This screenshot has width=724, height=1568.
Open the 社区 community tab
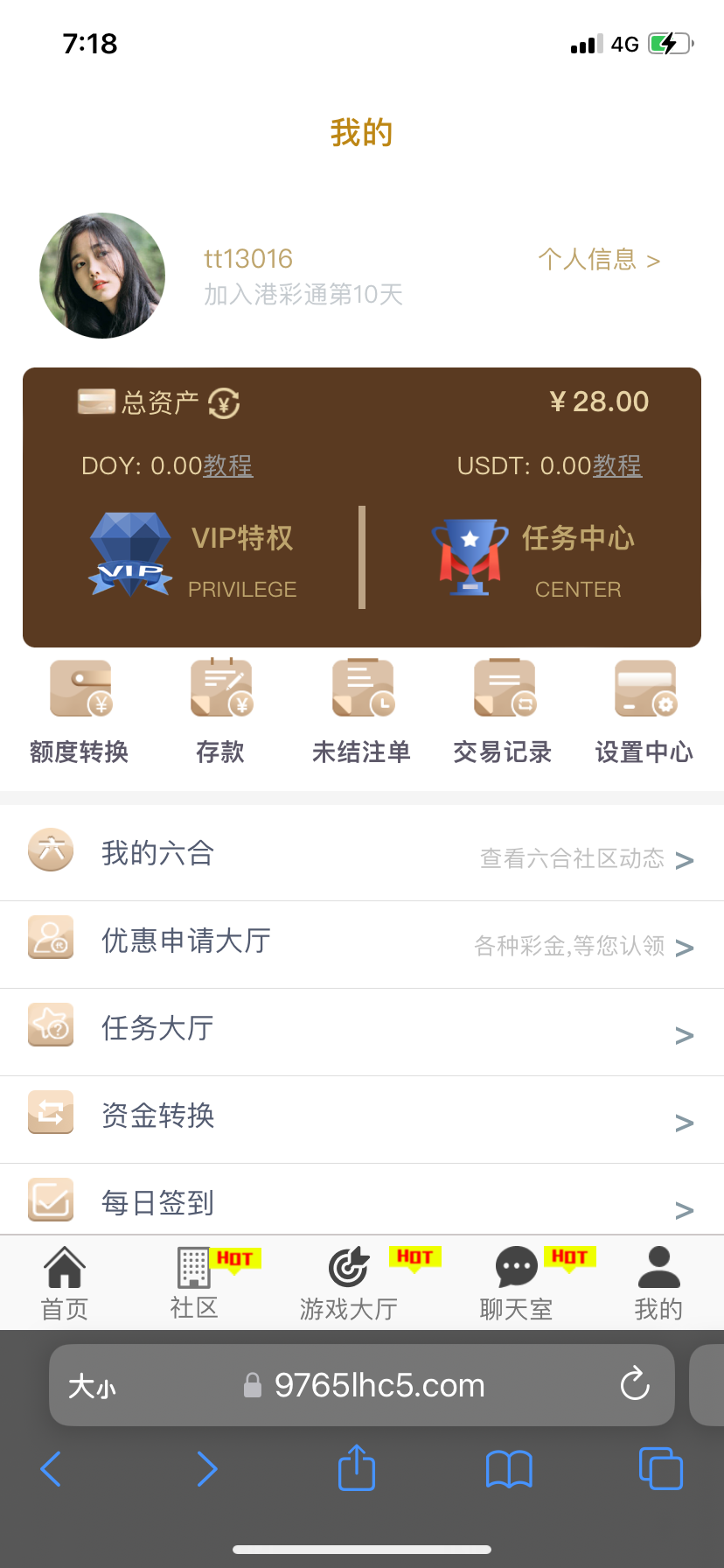193,1284
